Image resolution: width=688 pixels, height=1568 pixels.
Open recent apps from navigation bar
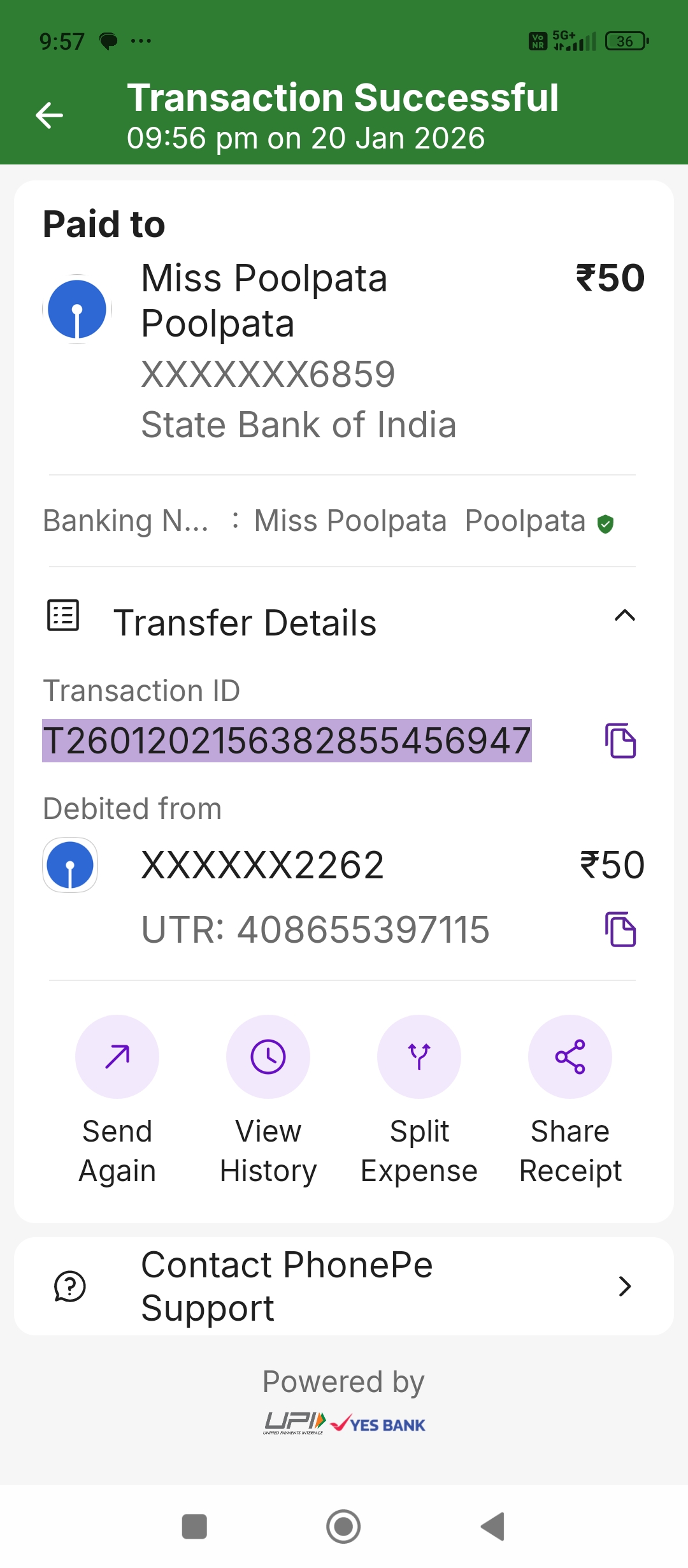194,1527
